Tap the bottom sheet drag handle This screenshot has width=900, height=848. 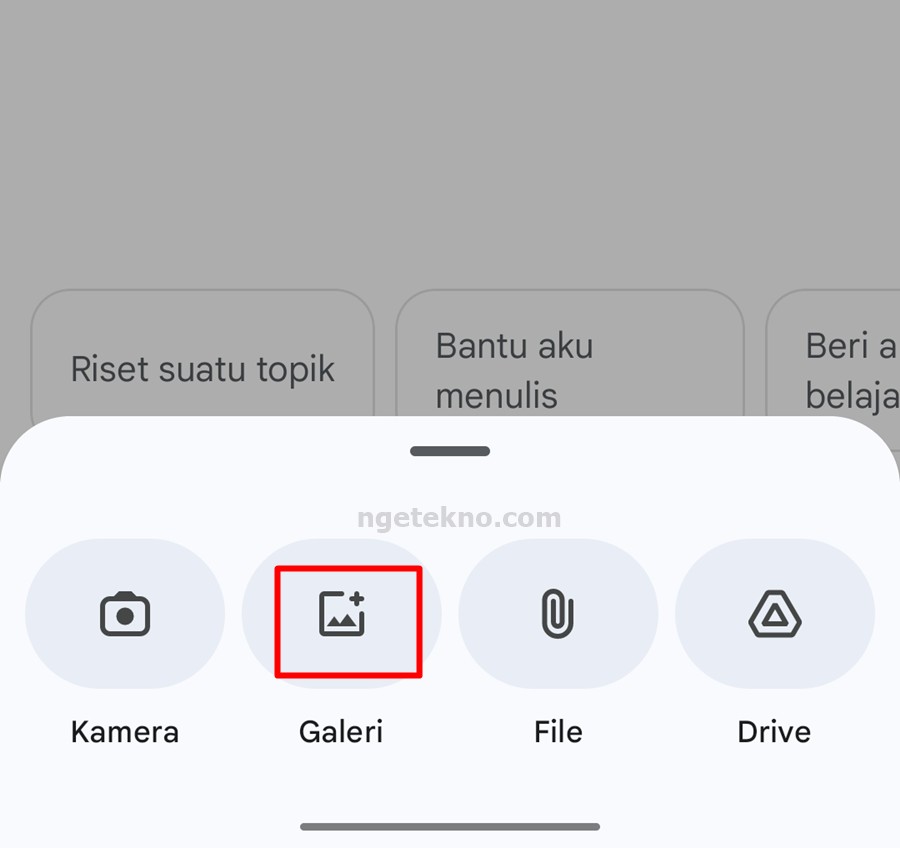450,451
